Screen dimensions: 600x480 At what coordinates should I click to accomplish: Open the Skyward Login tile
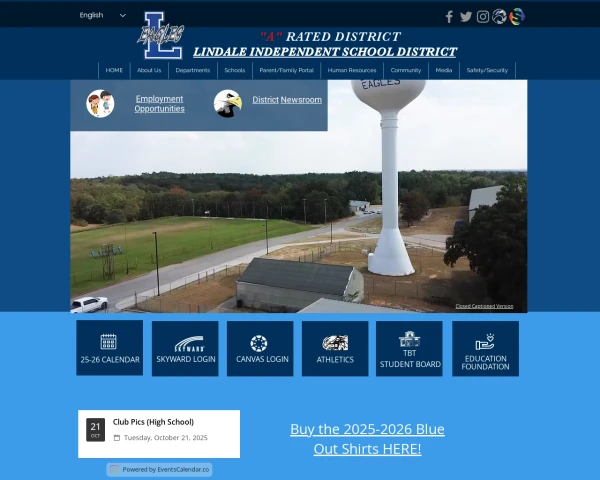point(185,348)
